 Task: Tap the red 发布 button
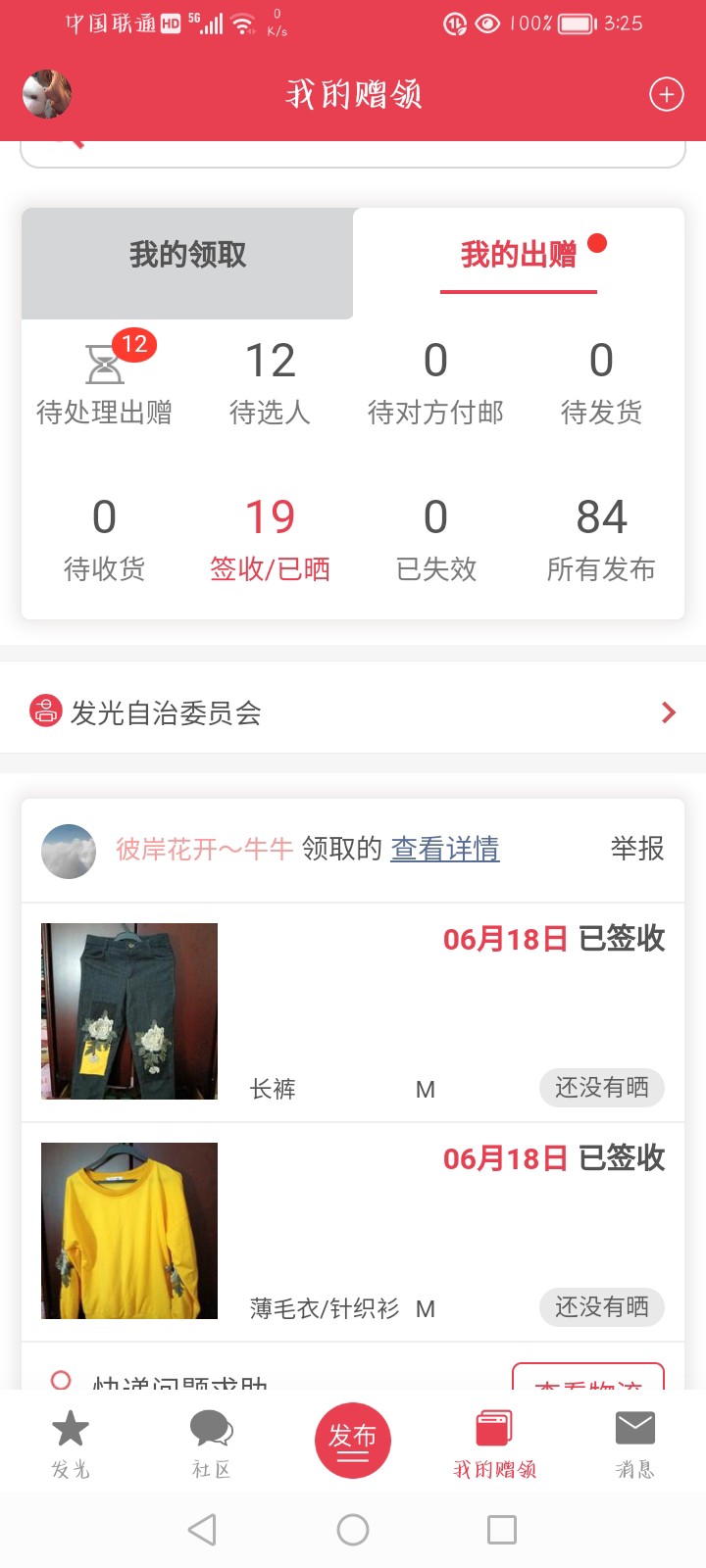(353, 1441)
